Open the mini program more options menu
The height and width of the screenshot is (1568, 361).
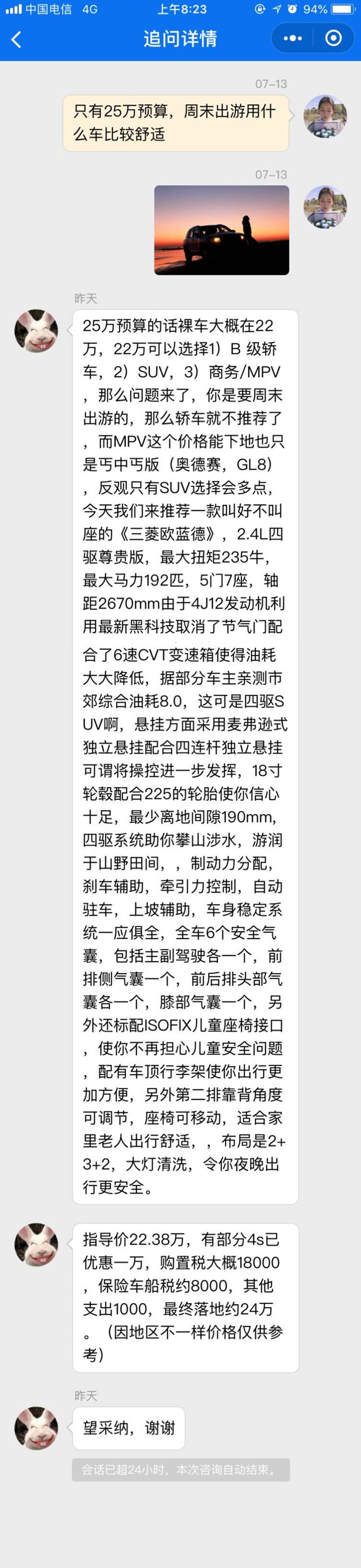(x=292, y=38)
